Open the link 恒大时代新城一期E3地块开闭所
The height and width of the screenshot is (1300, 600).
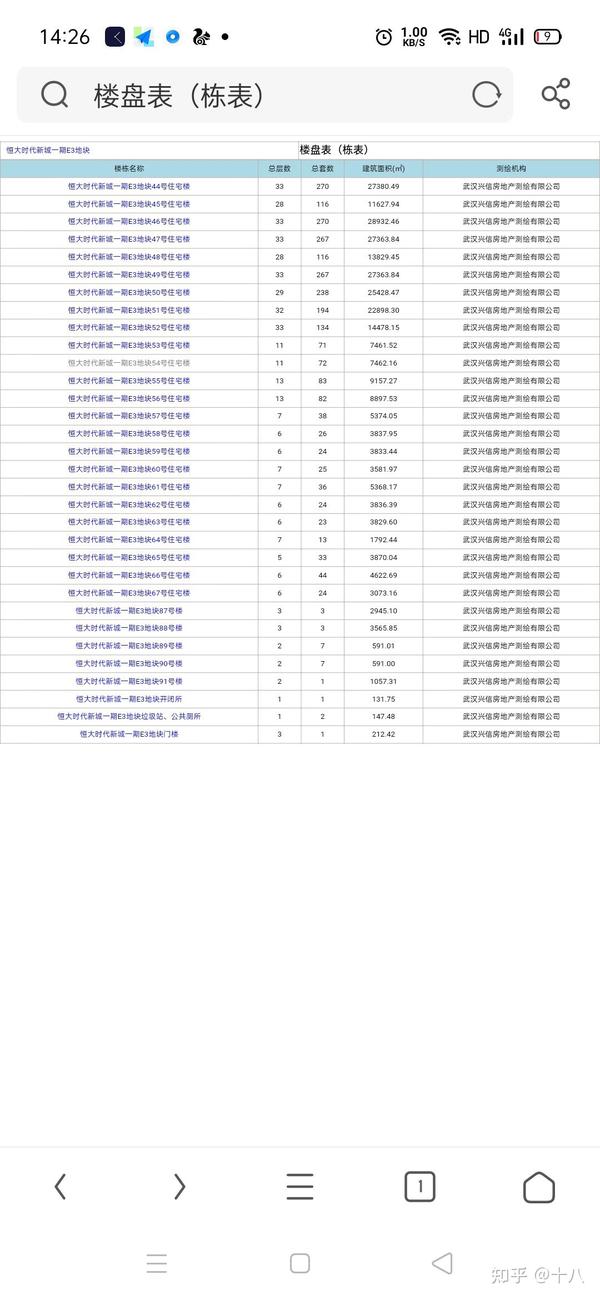[x=129, y=699]
